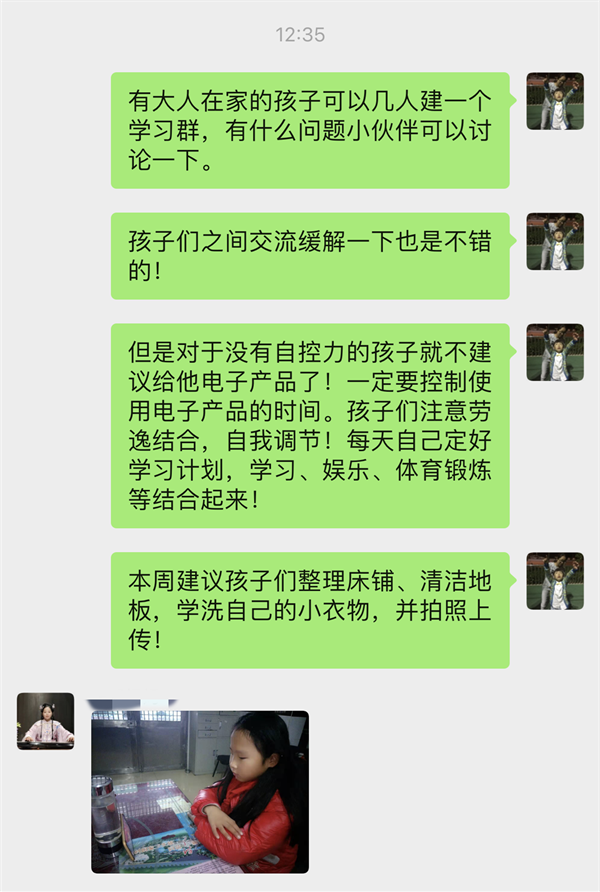Tap the avatar beside the 交流缓解 message
The height and width of the screenshot is (892, 600).
click(x=555, y=241)
